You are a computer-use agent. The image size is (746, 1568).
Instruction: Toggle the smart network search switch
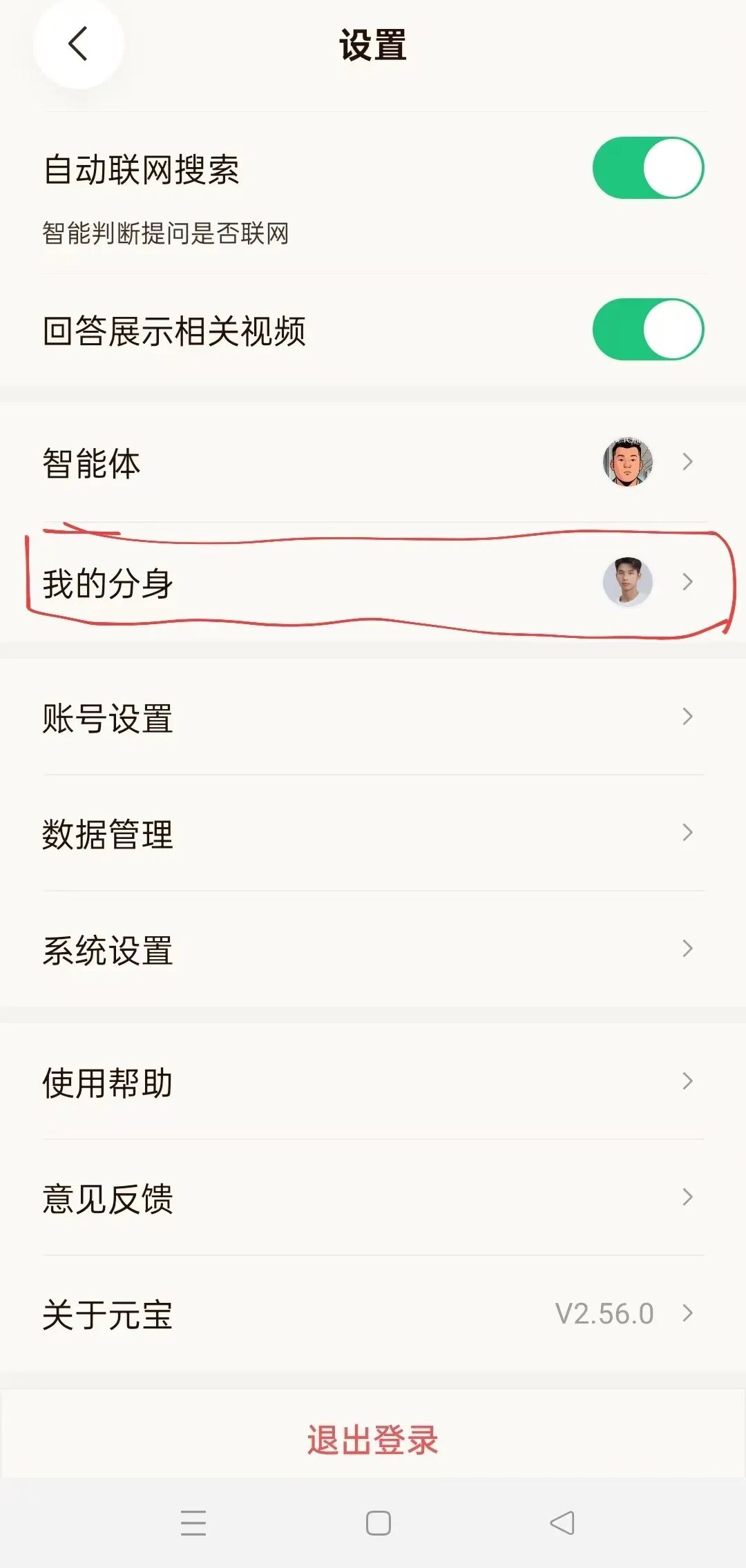click(x=648, y=167)
